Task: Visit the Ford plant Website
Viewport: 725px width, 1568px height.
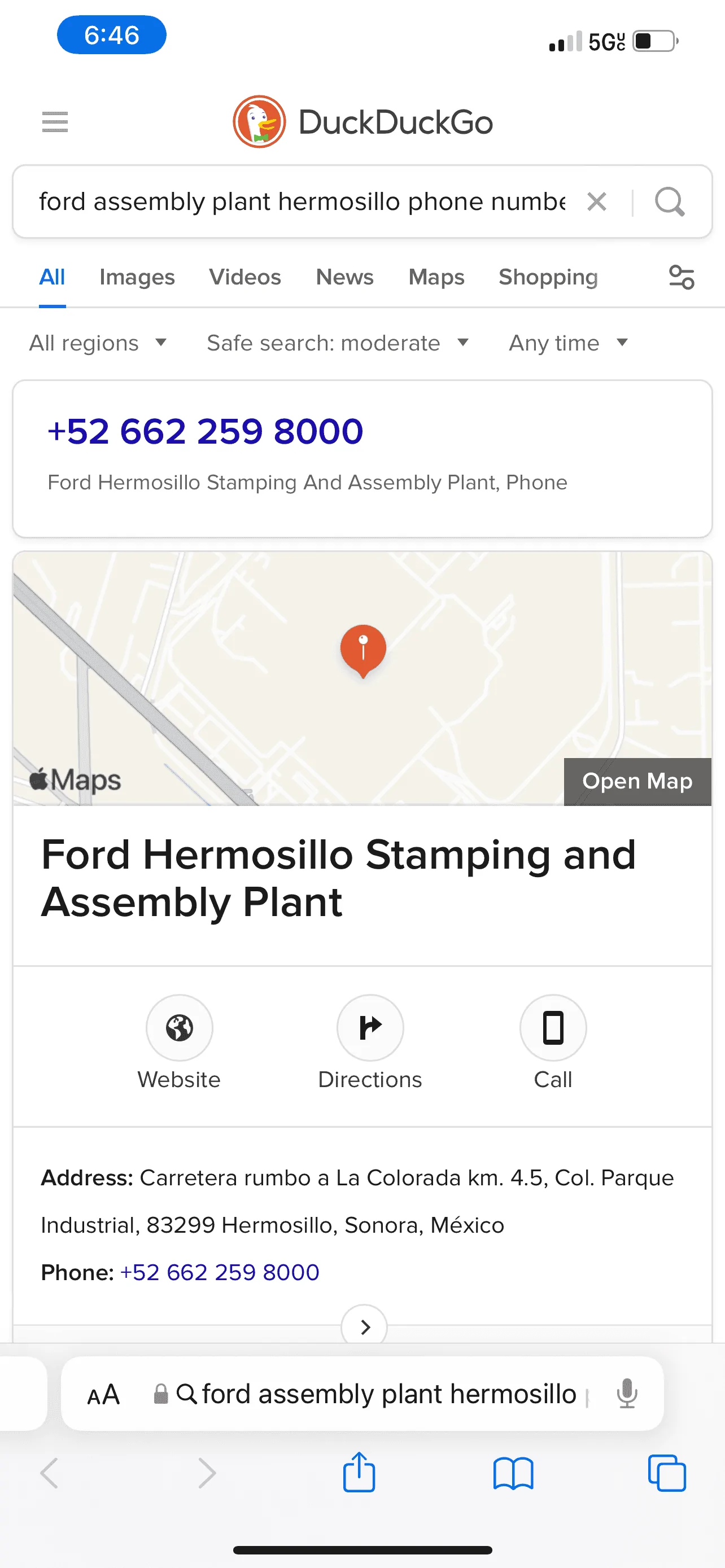Action: click(179, 1028)
